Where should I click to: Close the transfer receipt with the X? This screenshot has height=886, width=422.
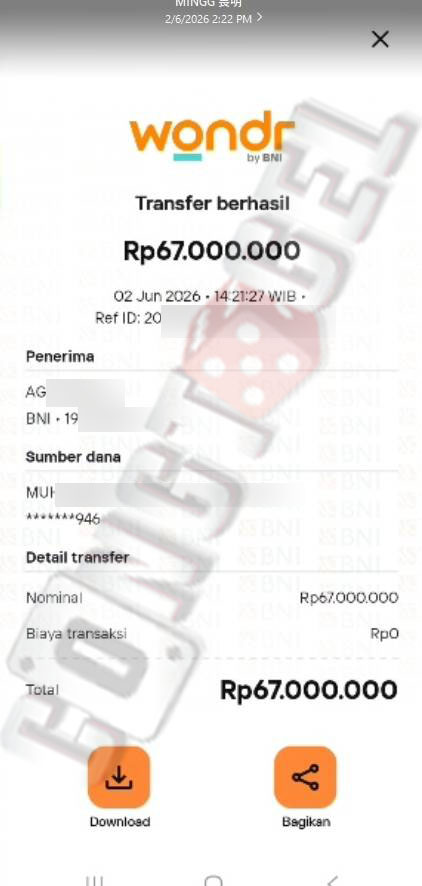[380, 40]
